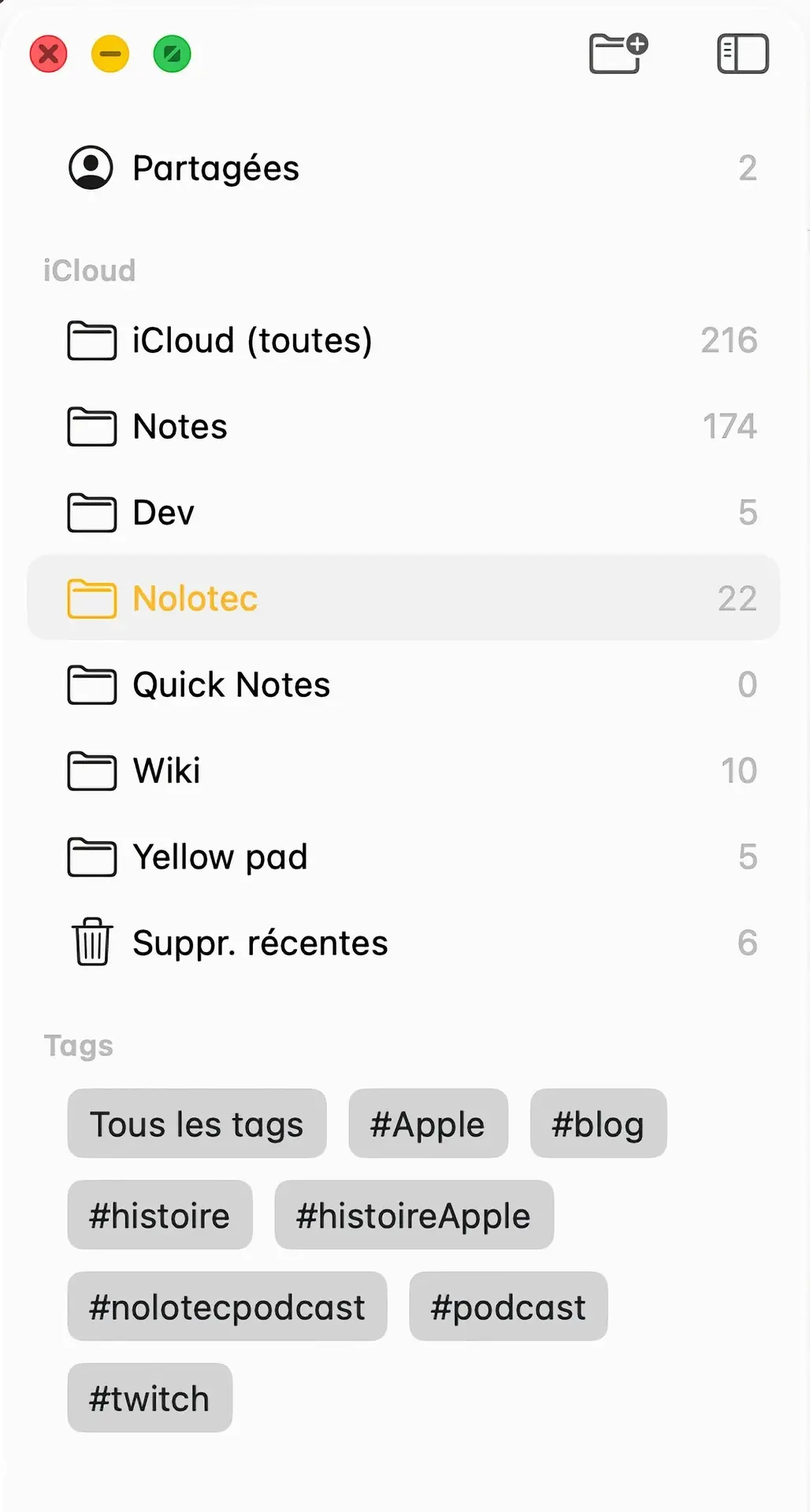Click the Tous les tags filter
810x1512 pixels.
(x=195, y=1124)
